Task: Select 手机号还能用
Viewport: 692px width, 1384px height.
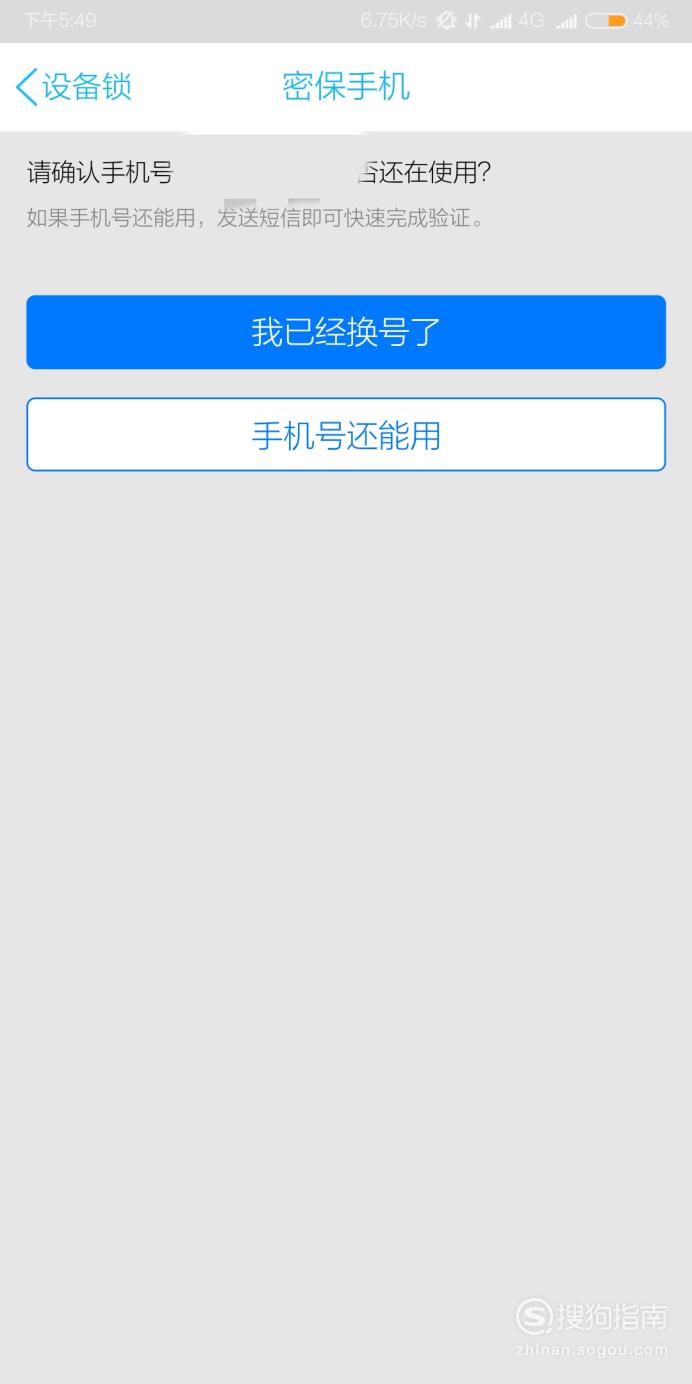Action: point(346,435)
